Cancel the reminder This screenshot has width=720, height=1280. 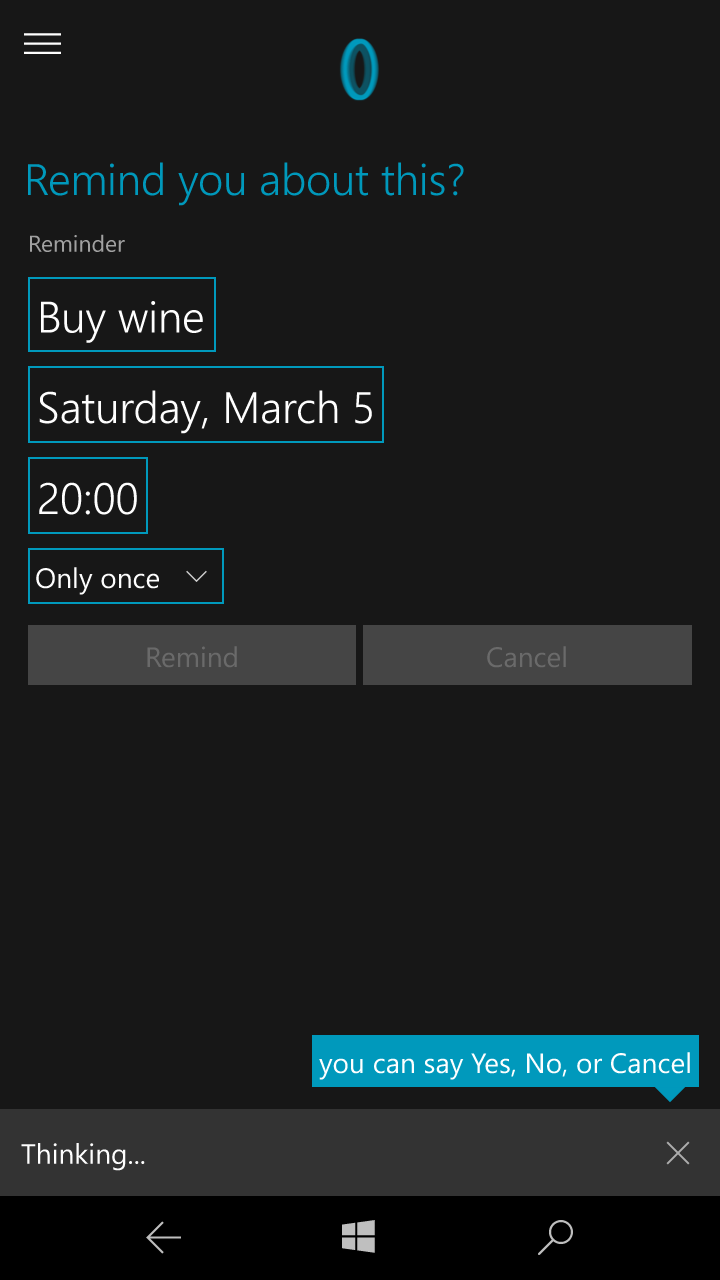point(527,656)
